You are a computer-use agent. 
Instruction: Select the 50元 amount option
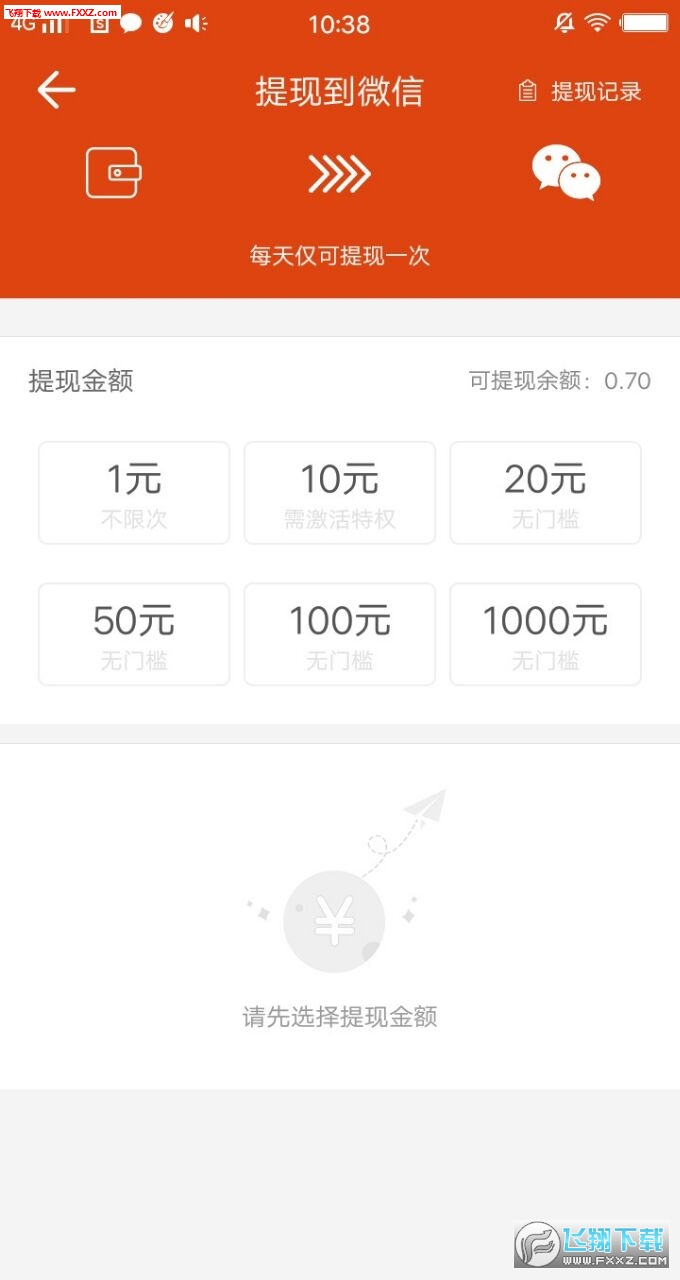pos(134,635)
